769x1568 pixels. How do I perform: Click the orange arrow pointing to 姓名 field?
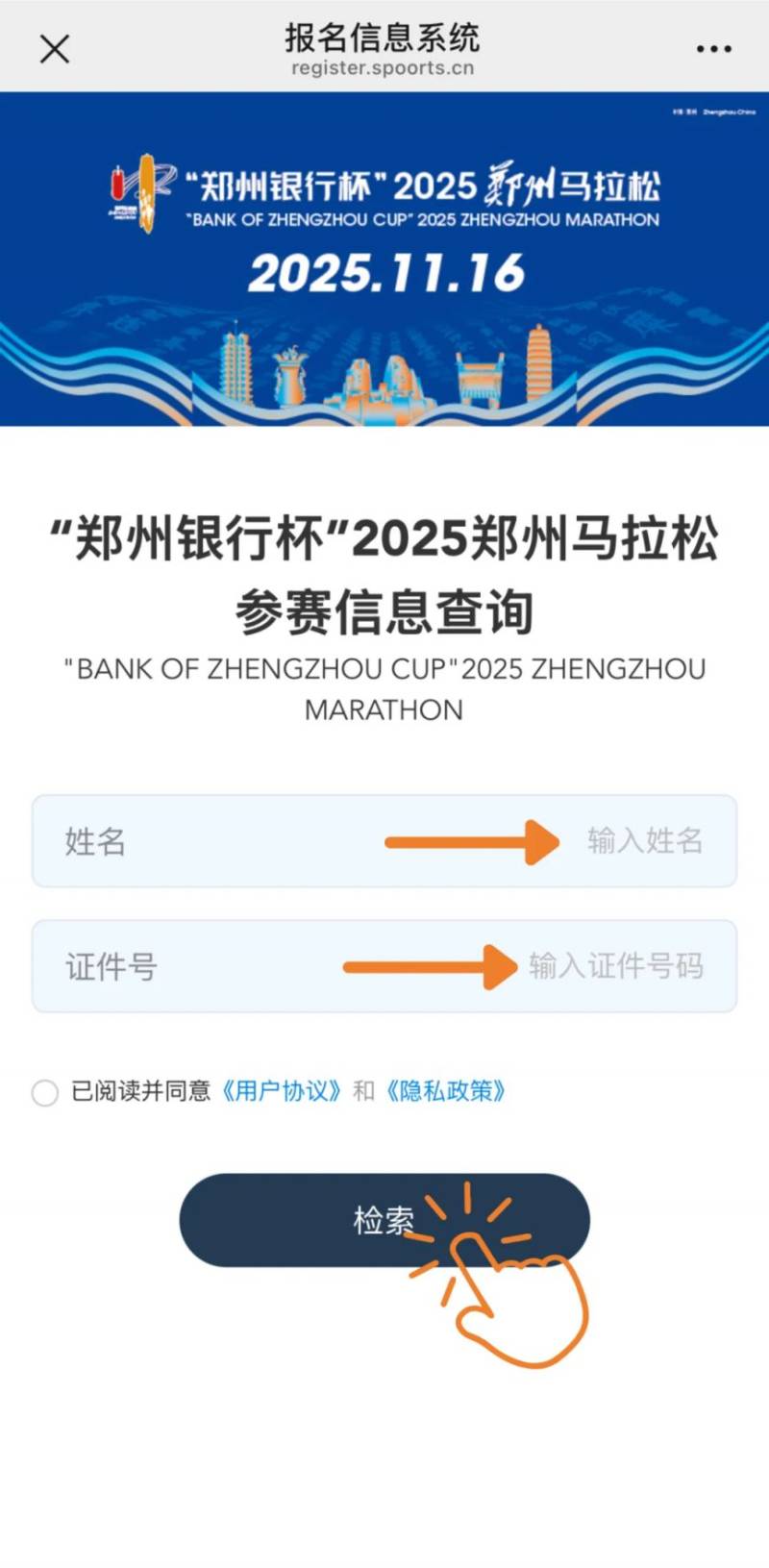point(471,840)
